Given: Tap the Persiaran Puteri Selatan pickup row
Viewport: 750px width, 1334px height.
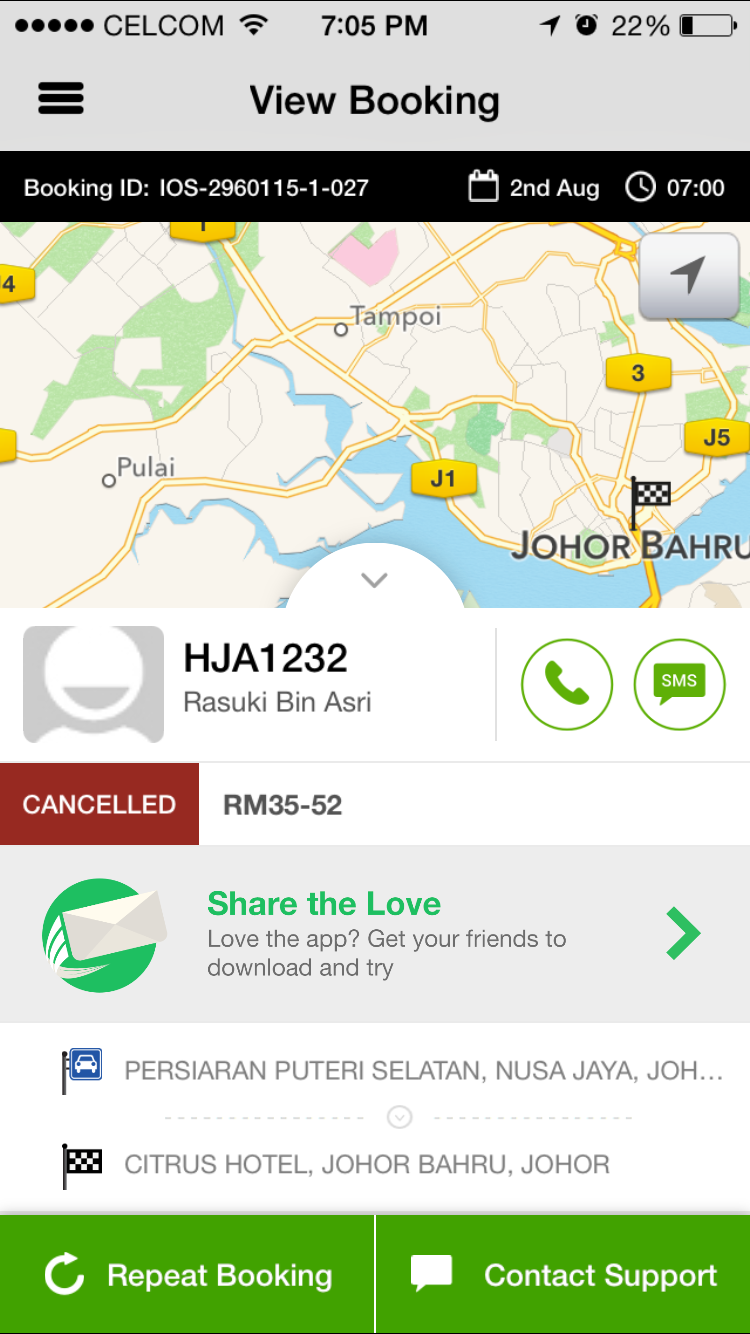Looking at the screenshot, I should click(375, 1071).
